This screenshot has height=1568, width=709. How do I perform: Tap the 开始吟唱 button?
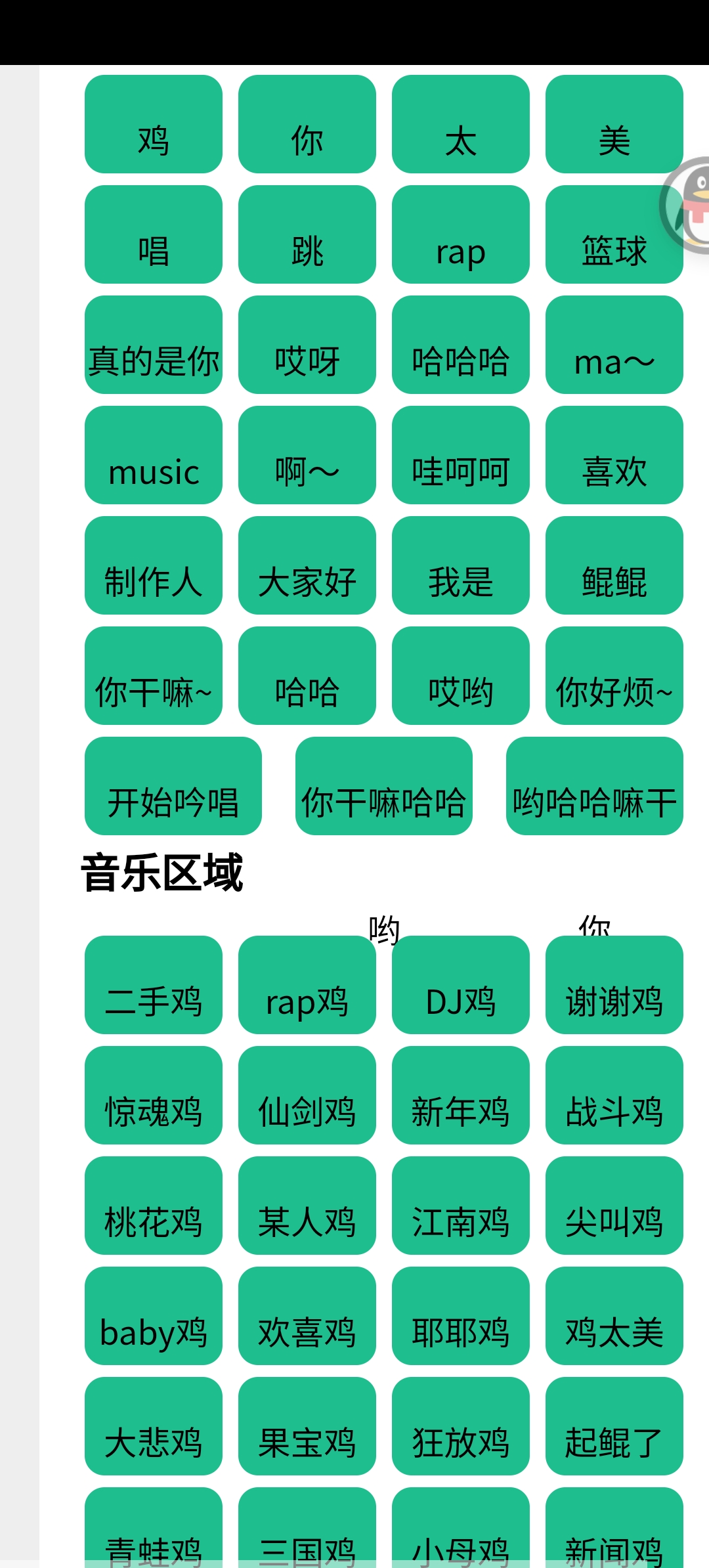click(x=173, y=786)
